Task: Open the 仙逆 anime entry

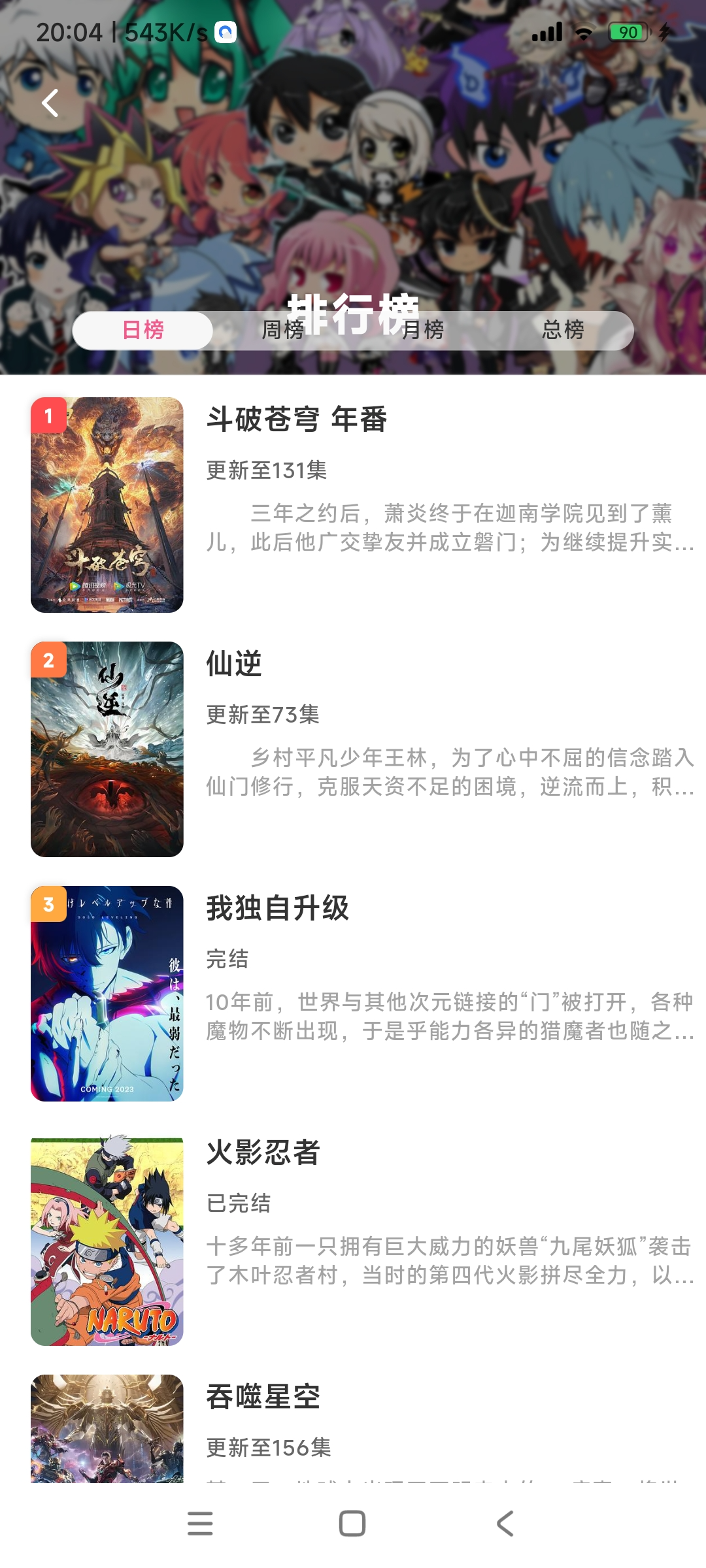Action: (x=234, y=664)
